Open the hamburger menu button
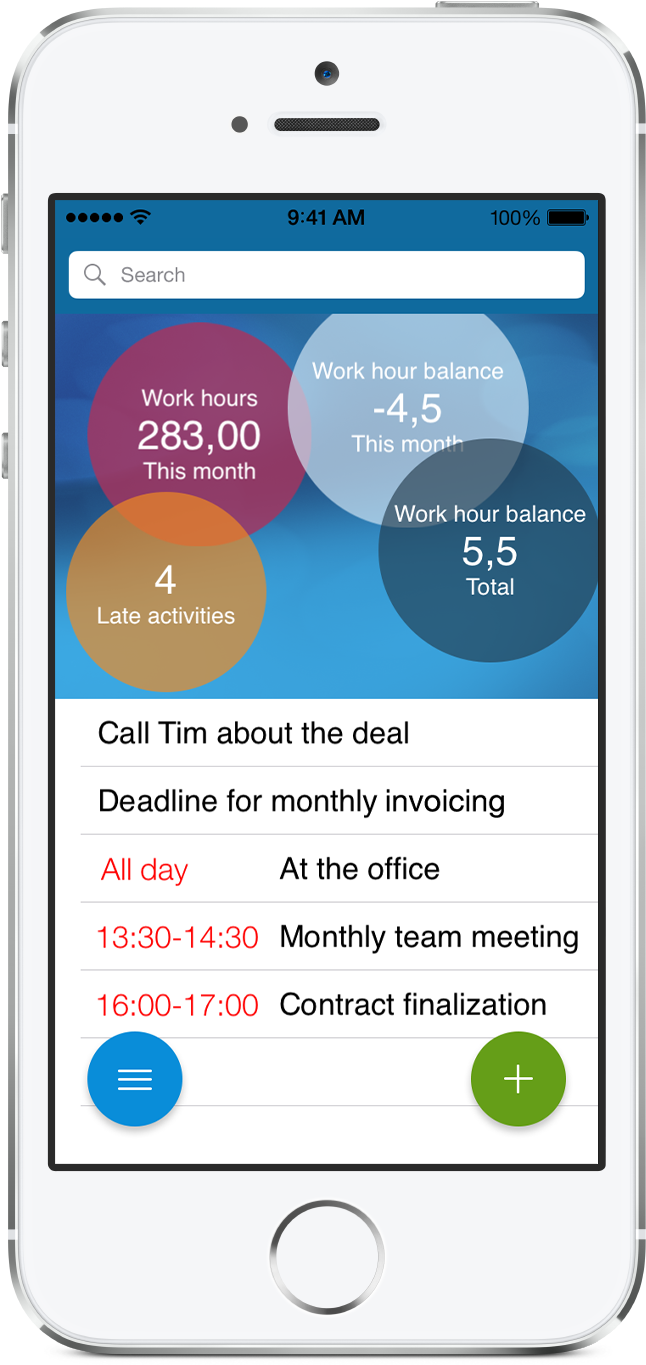 pyautogui.click(x=135, y=1079)
